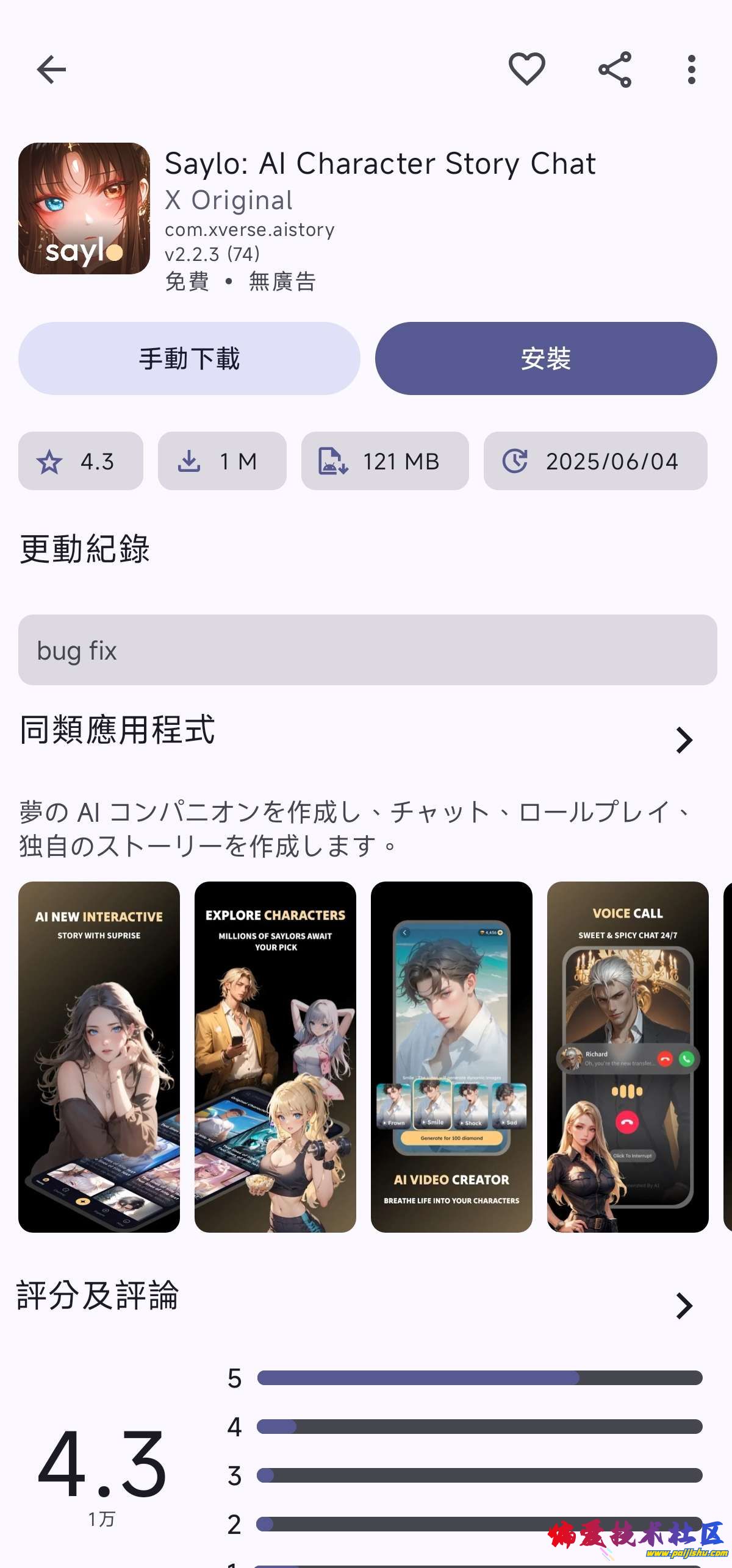Screen dimensions: 732x1568
Task: View the Explore Characters screenshot
Action: coord(275,1057)
